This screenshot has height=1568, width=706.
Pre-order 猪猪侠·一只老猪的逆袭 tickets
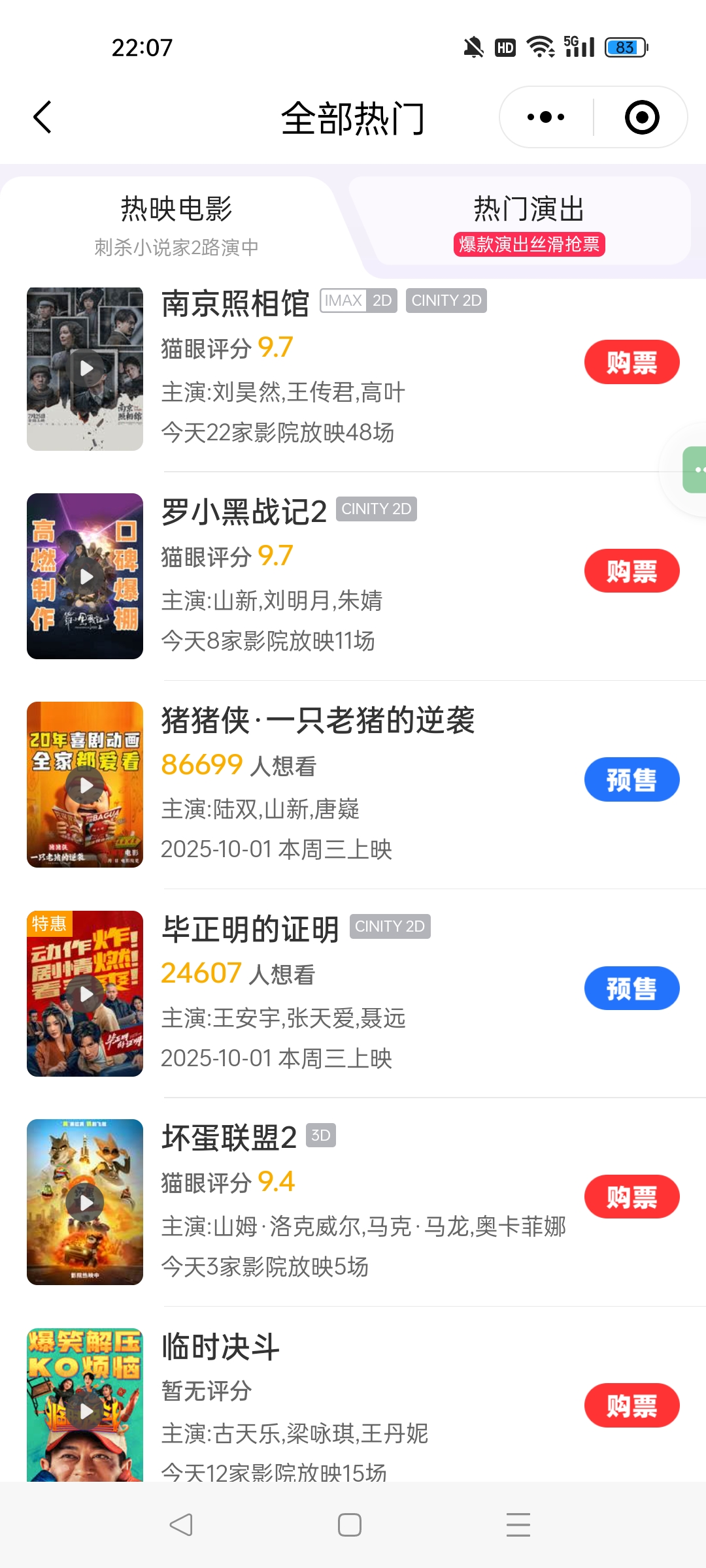point(631,779)
